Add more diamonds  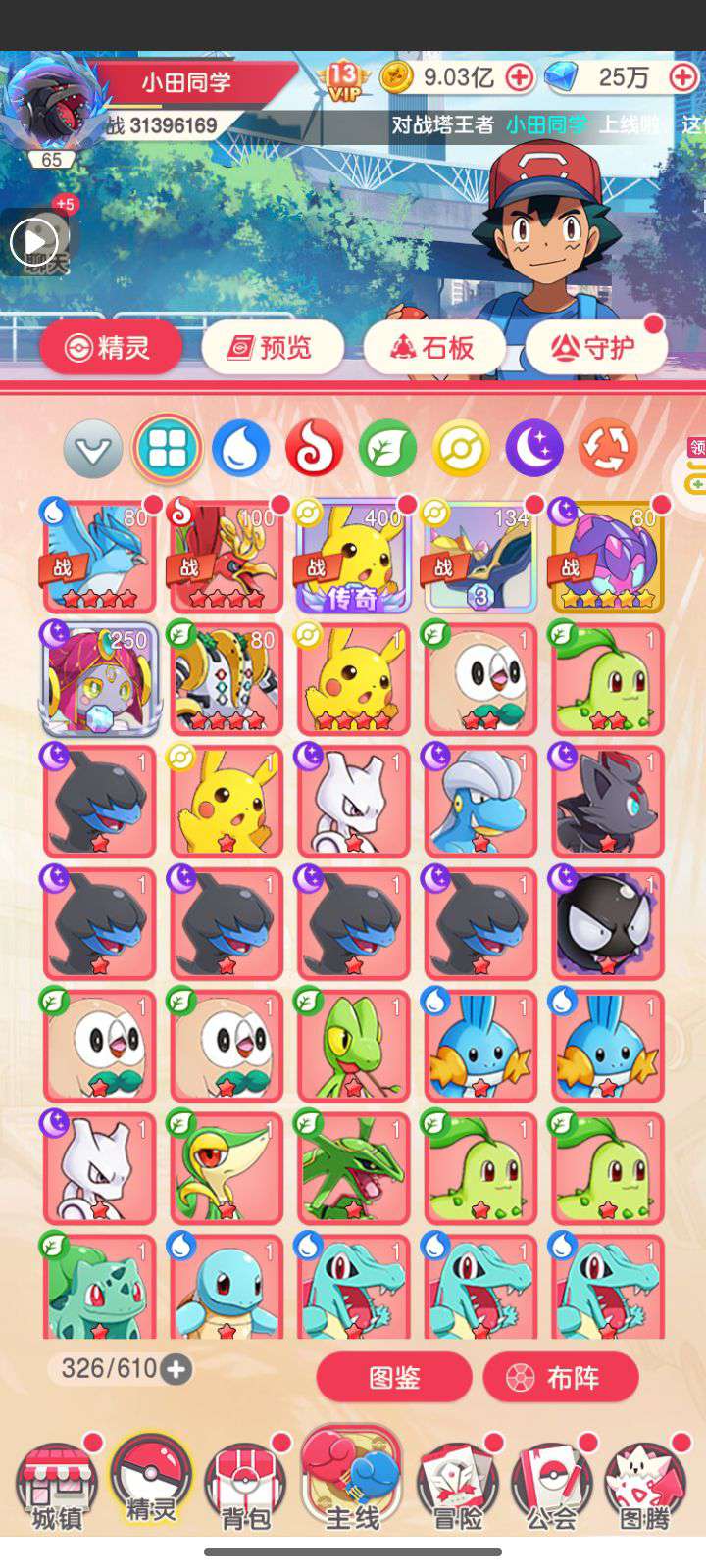click(x=682, y=77)
